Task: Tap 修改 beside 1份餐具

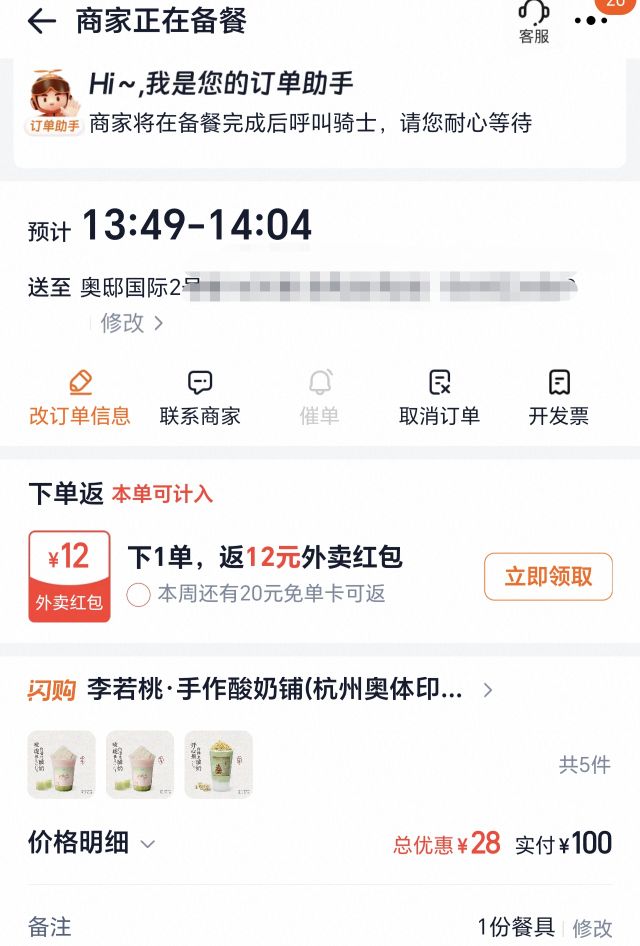Action: click(592, 928)
